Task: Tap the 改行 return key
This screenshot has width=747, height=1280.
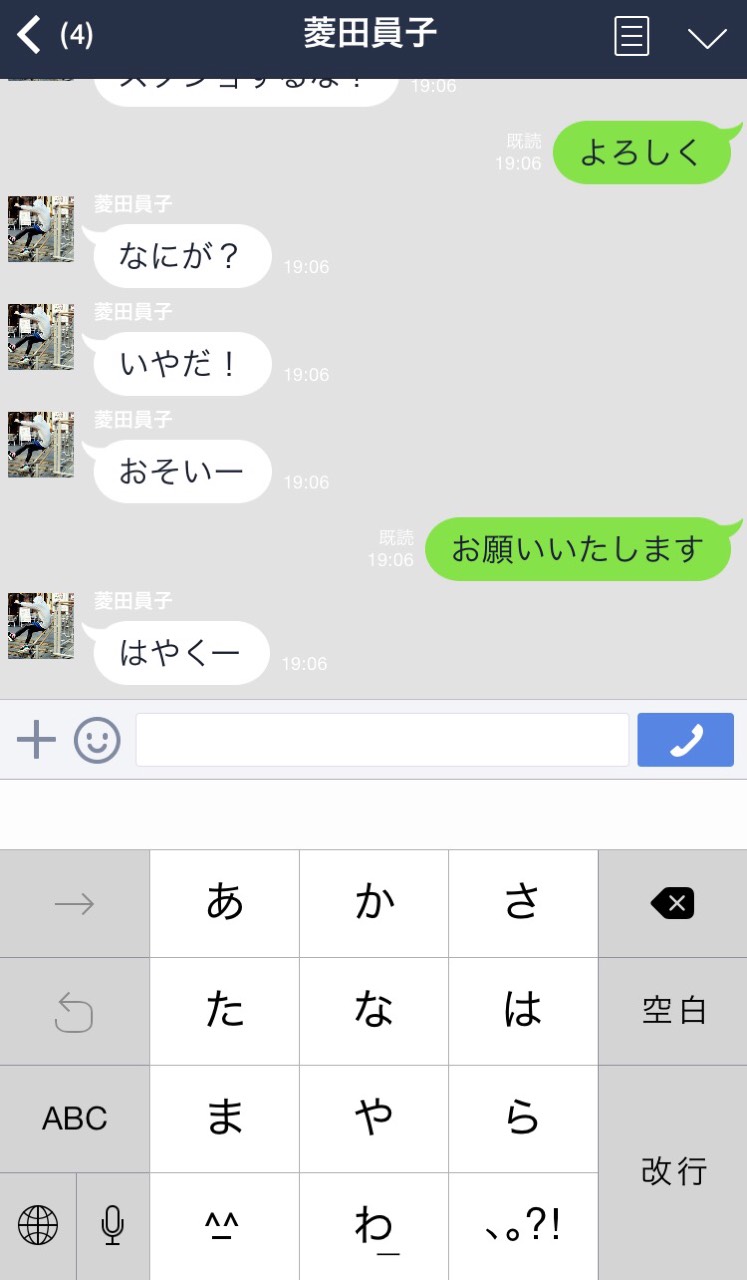Action: click(x=672, y=1171)
